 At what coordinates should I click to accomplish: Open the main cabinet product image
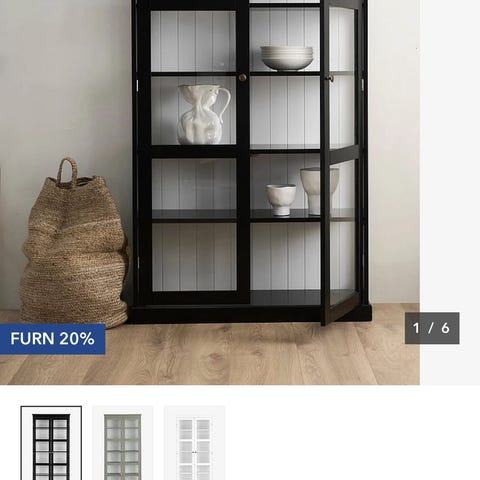point(210,192)
